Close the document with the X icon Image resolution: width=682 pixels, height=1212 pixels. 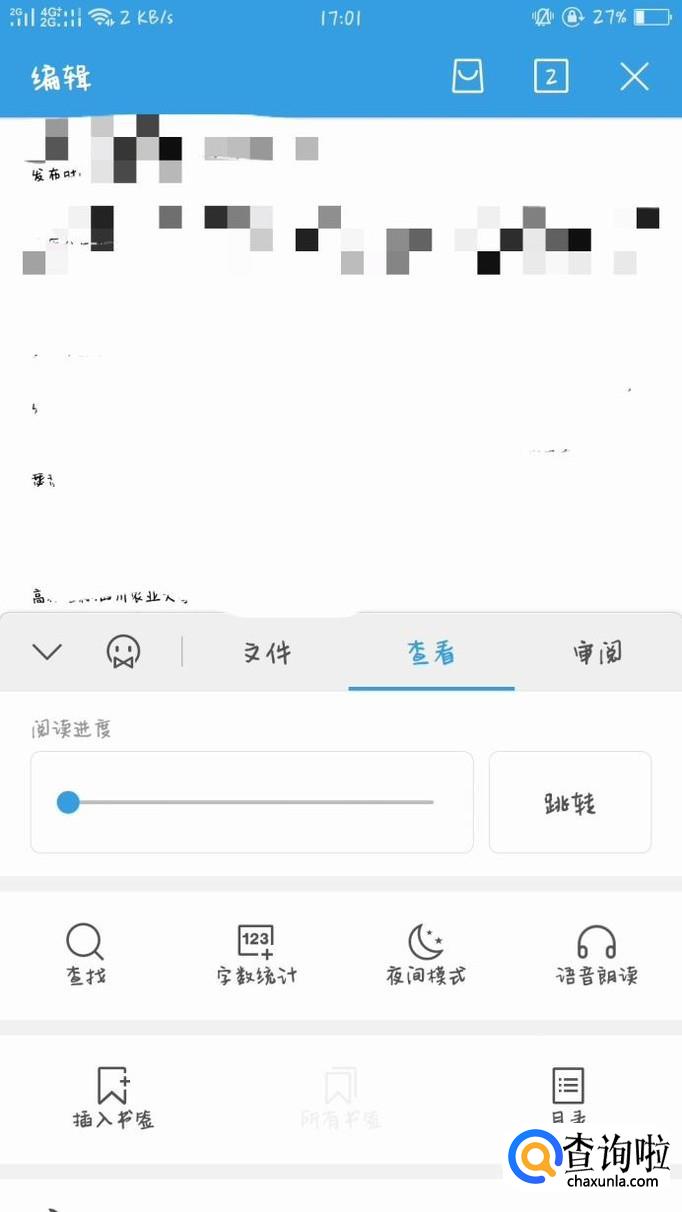click(x=634, y=76)
